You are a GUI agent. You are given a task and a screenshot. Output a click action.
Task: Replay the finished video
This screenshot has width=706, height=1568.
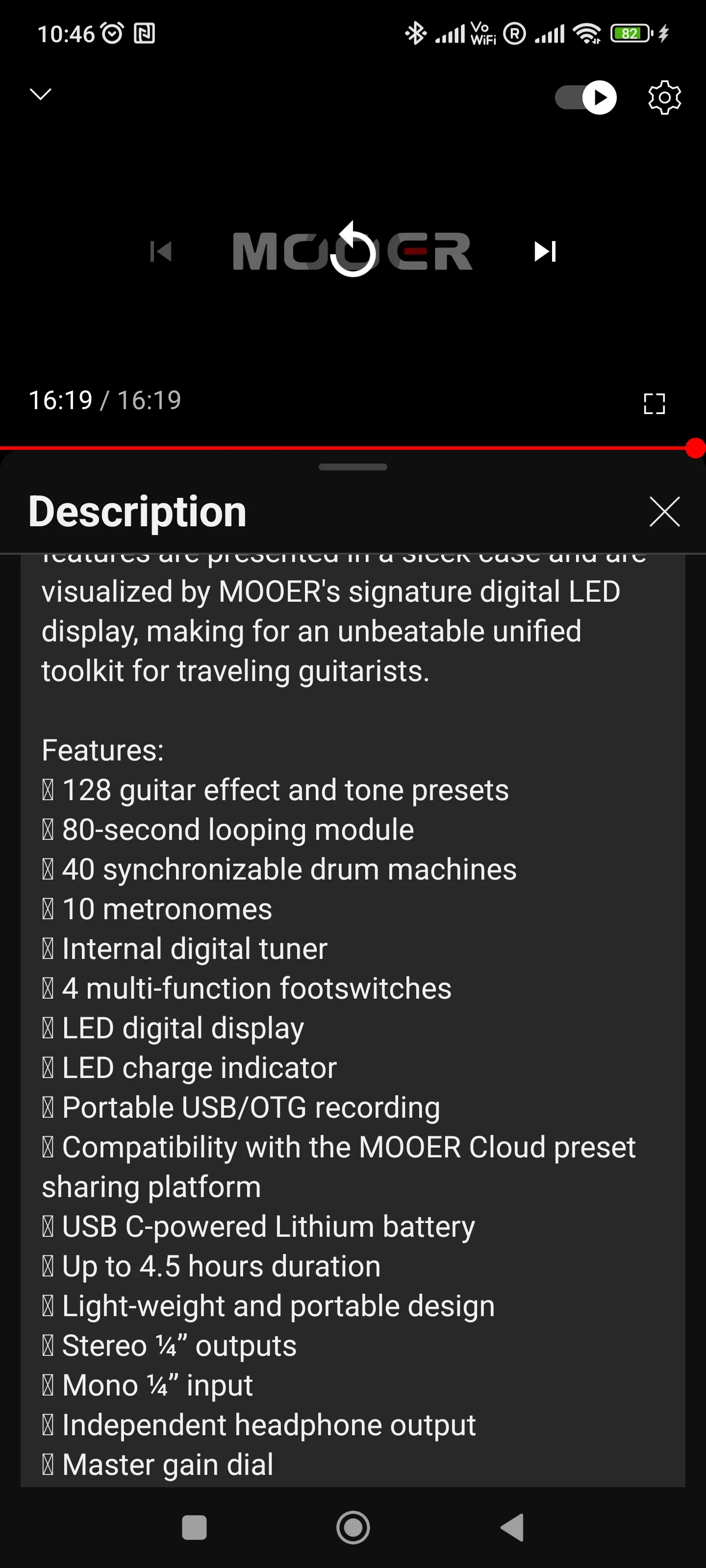[x=353, y=250]
